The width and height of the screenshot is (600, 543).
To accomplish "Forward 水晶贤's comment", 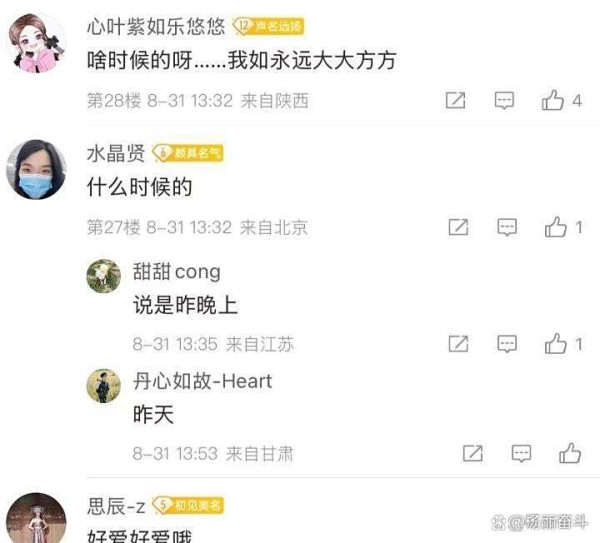I will point(458,227).
